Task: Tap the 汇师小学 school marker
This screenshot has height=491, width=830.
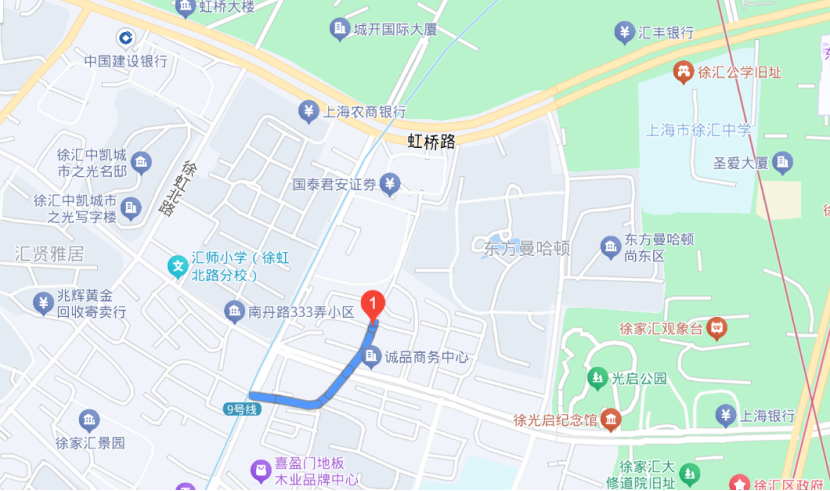Action: [177, 266]
